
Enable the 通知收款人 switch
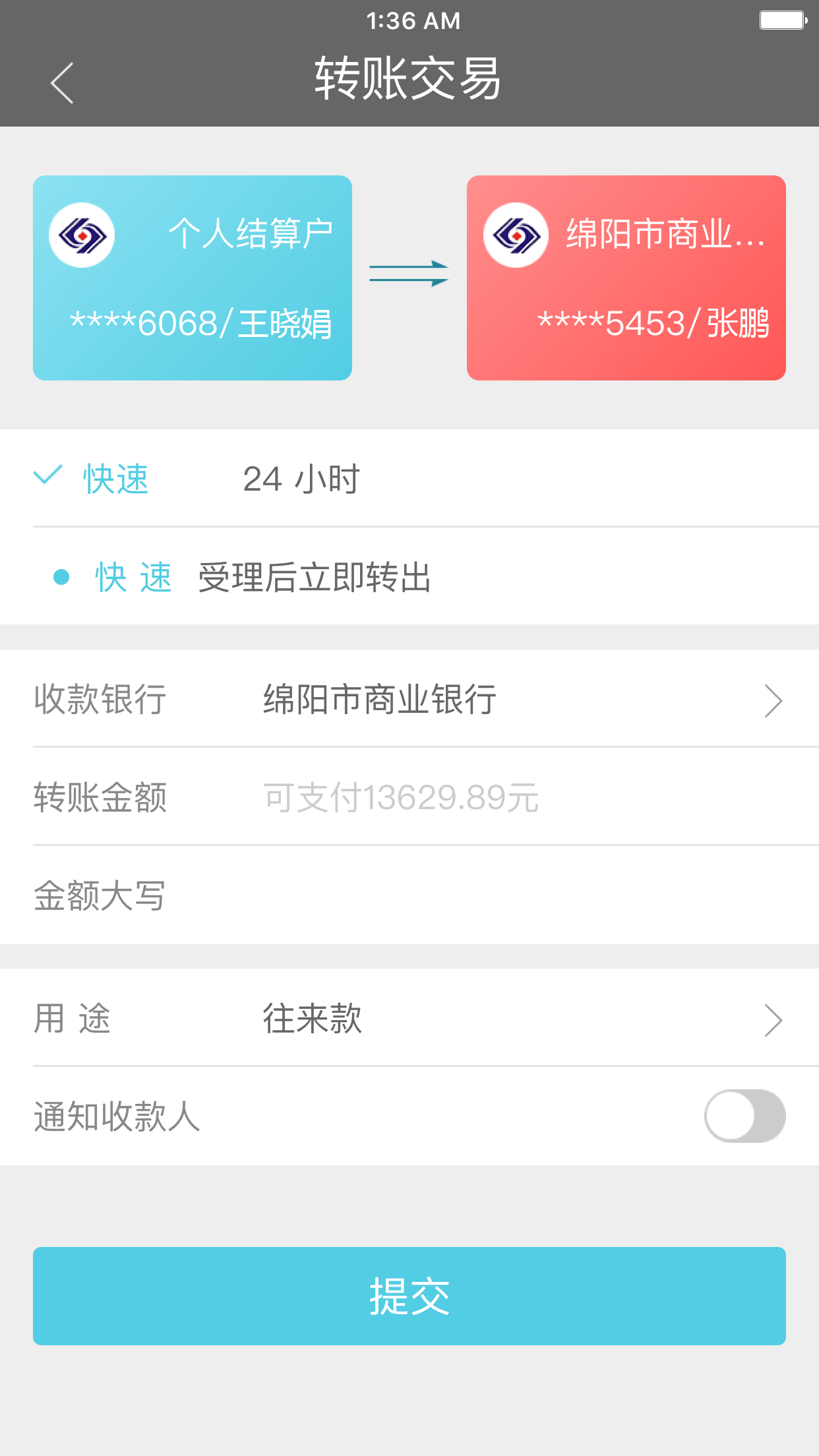pyautogui.click(x=744, y=1116)
